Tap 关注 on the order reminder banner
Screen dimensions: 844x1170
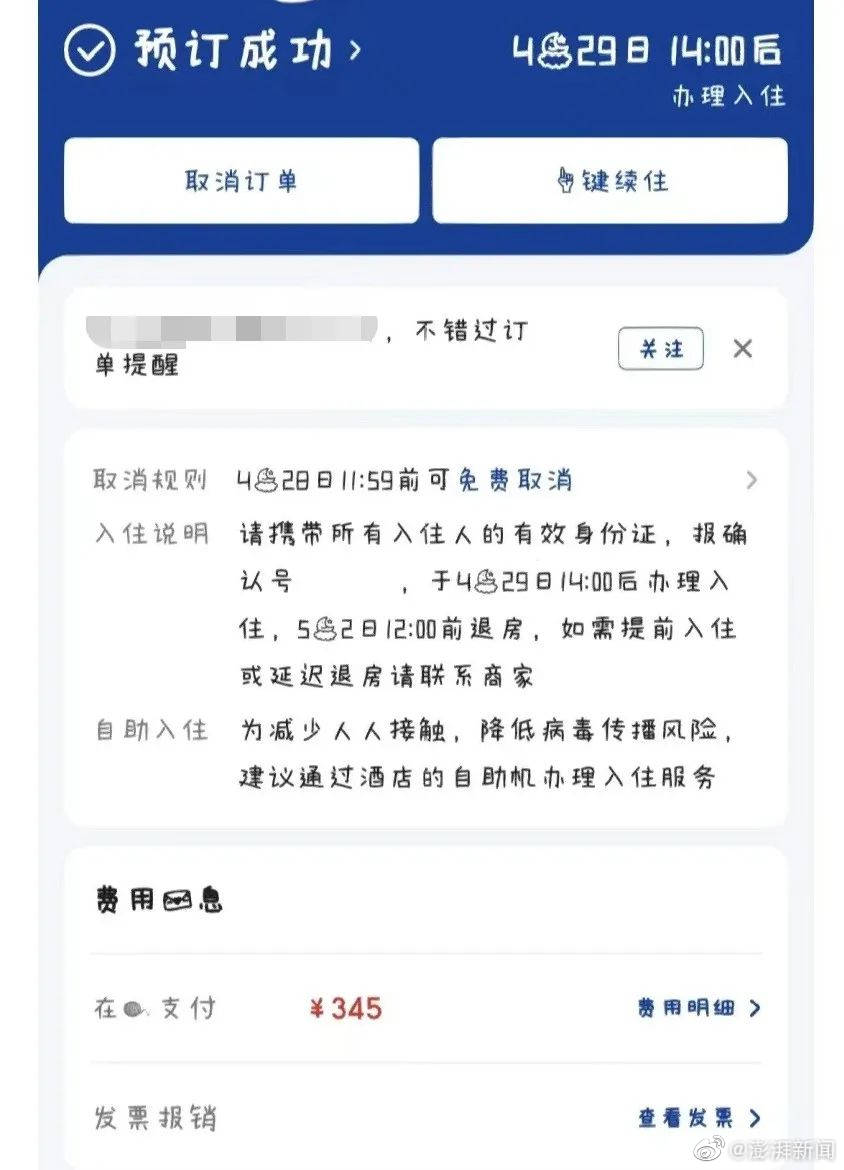click(660, 349)
